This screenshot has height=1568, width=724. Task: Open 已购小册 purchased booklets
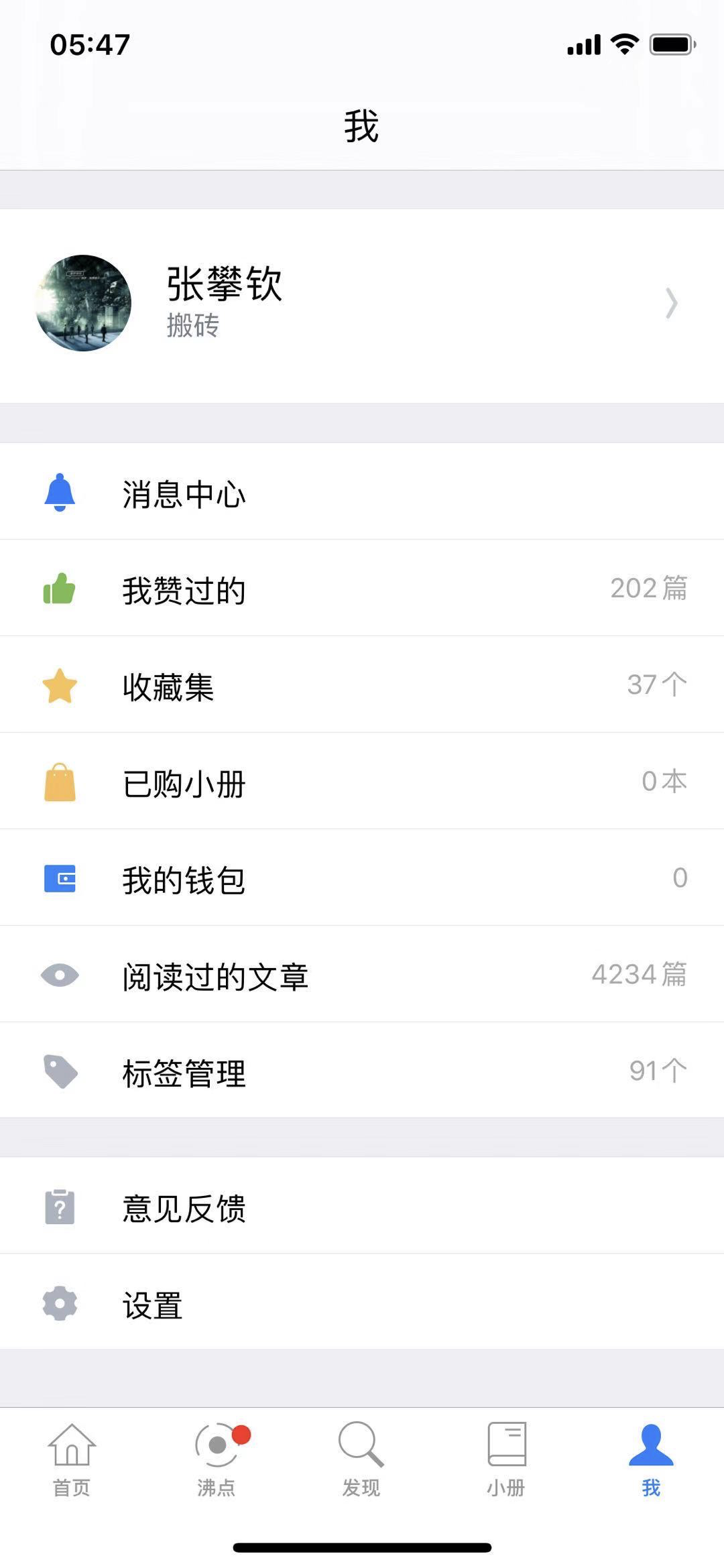(x=362, y=782)
